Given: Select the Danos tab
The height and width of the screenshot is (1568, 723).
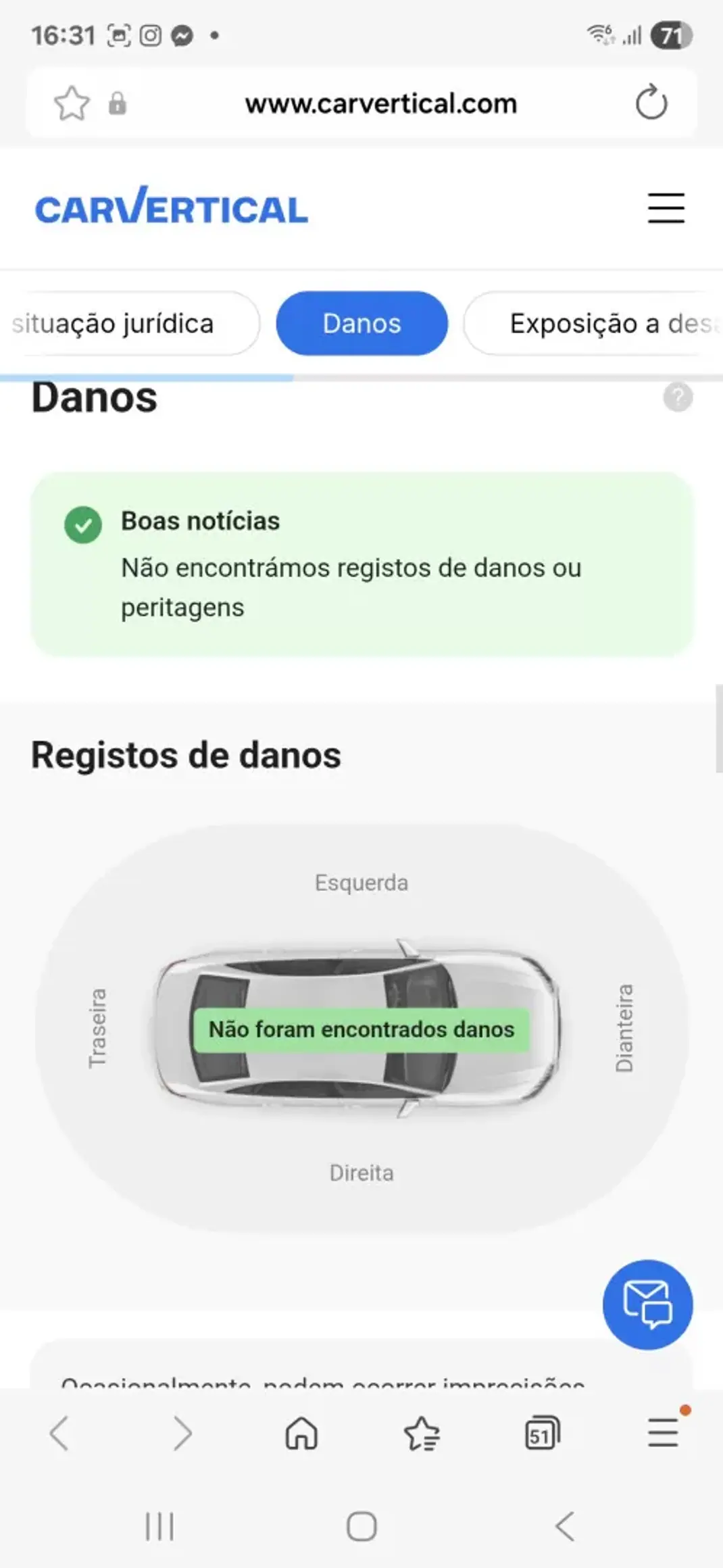Looking at the screenshot, I should pos(361,324).
